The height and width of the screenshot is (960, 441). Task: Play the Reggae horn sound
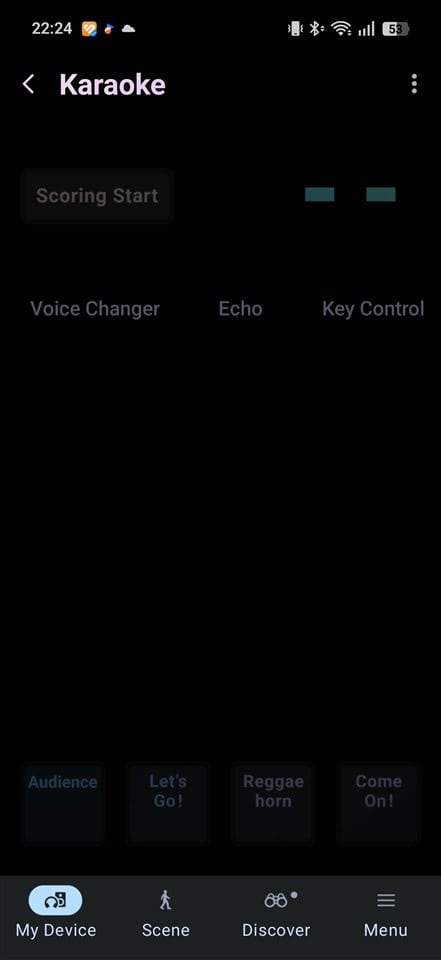[273, 803]
